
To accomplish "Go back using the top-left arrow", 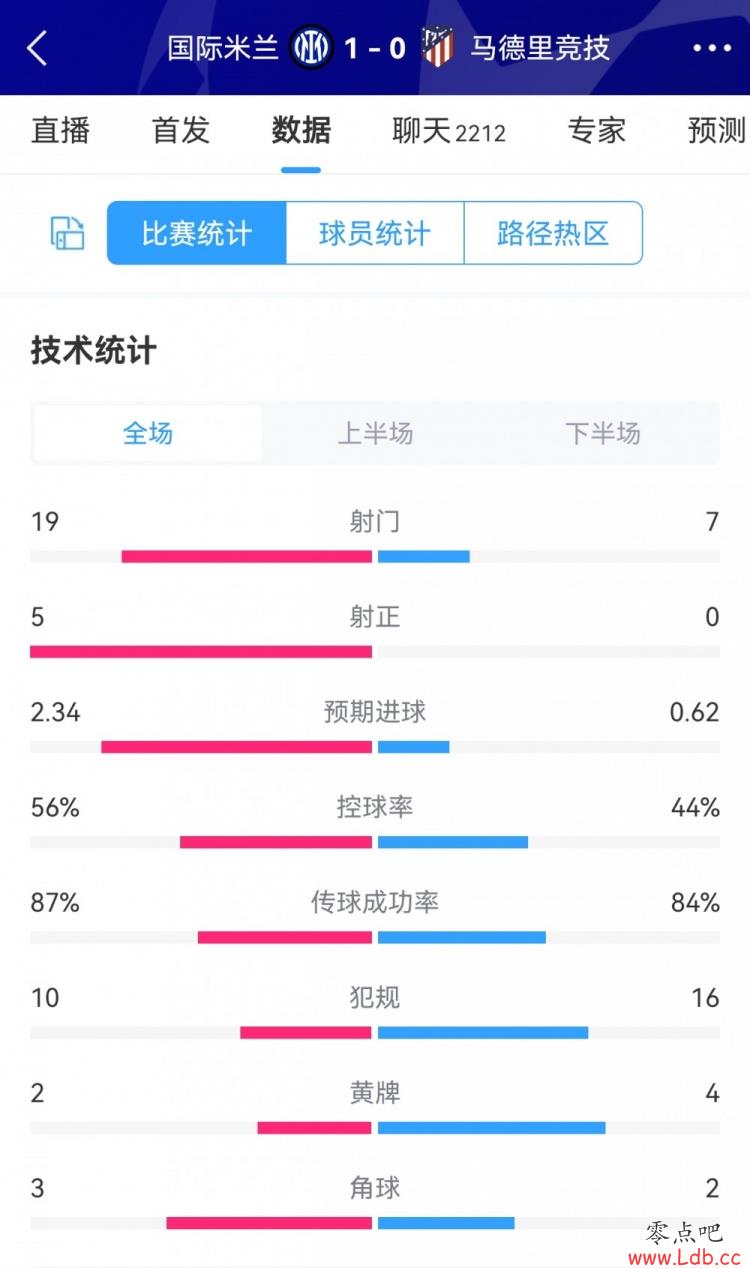I will tap(37, 47).
